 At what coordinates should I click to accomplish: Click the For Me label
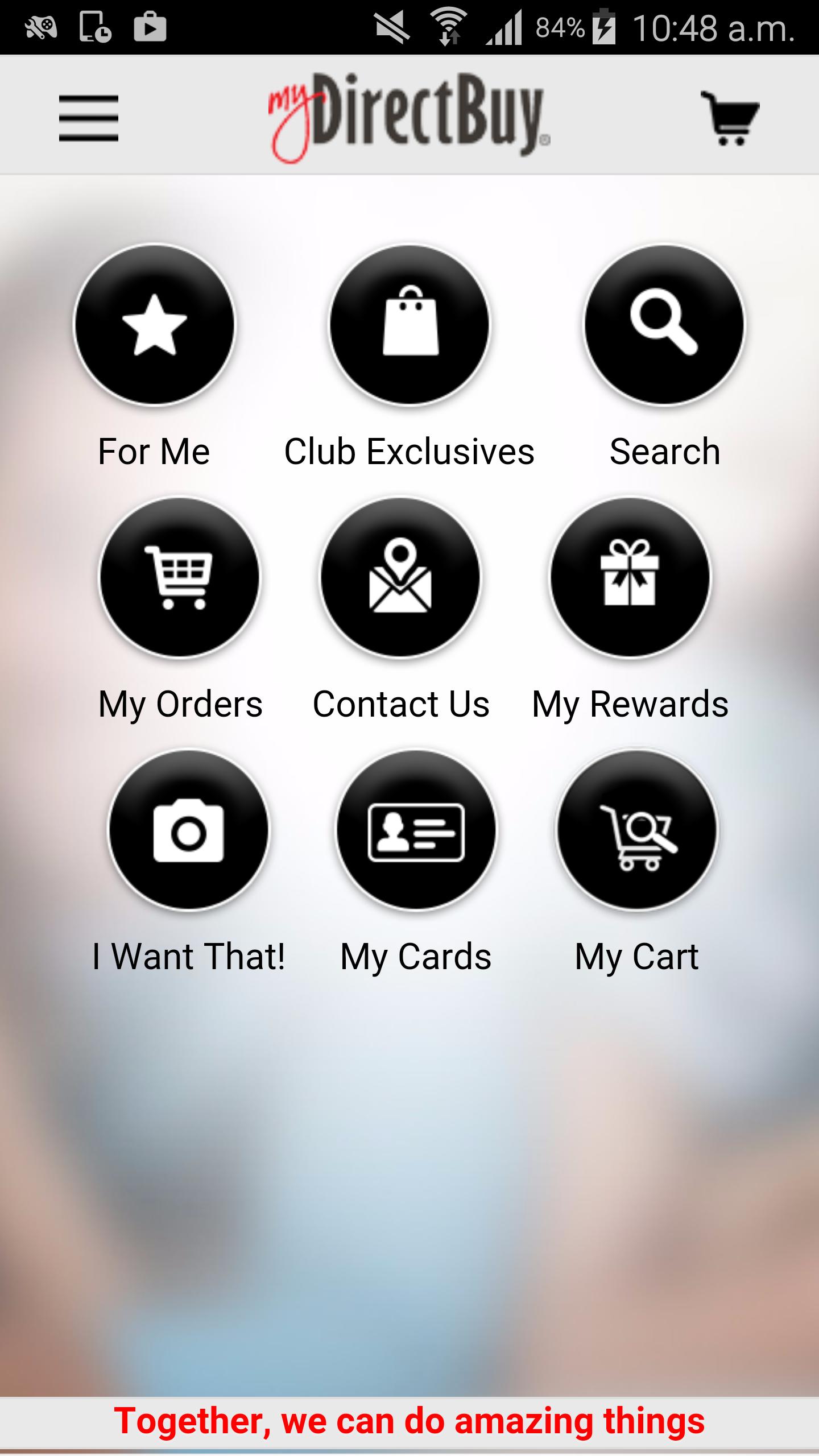(153, 452)
